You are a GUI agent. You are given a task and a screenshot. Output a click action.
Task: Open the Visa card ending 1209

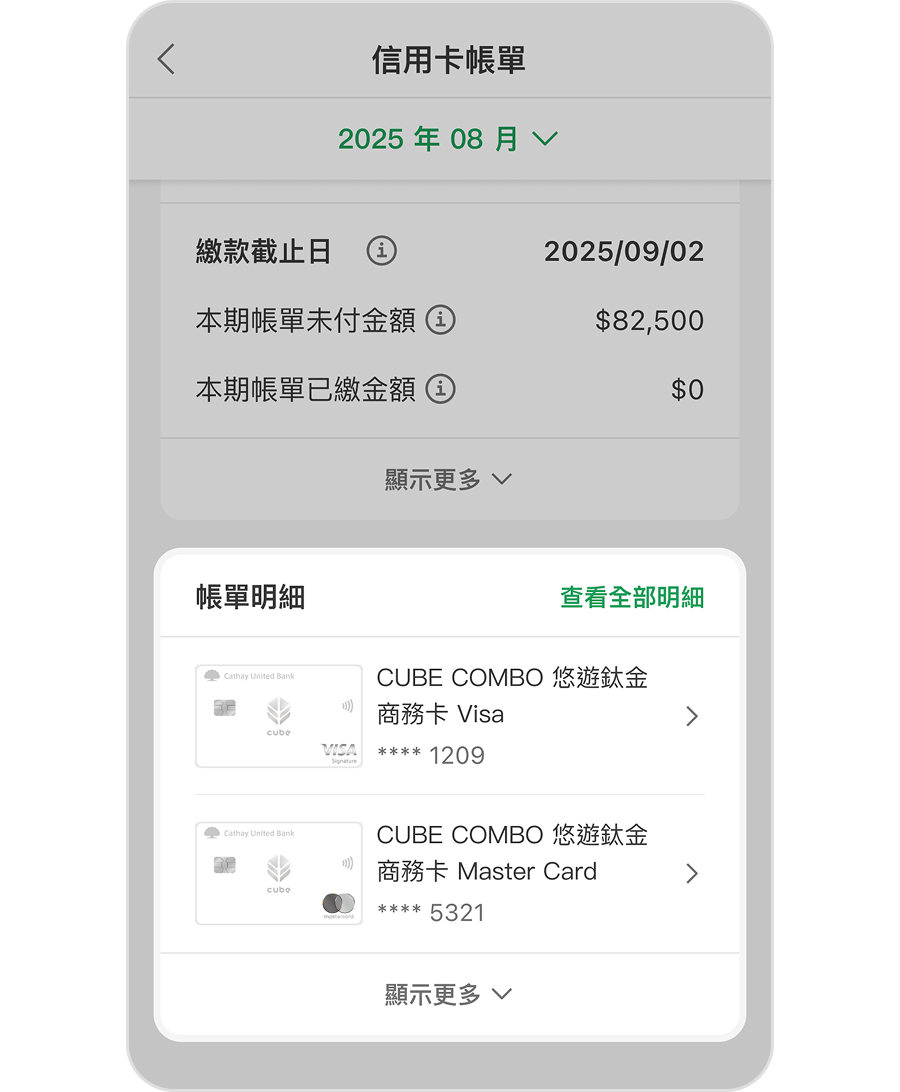[449, 716]
